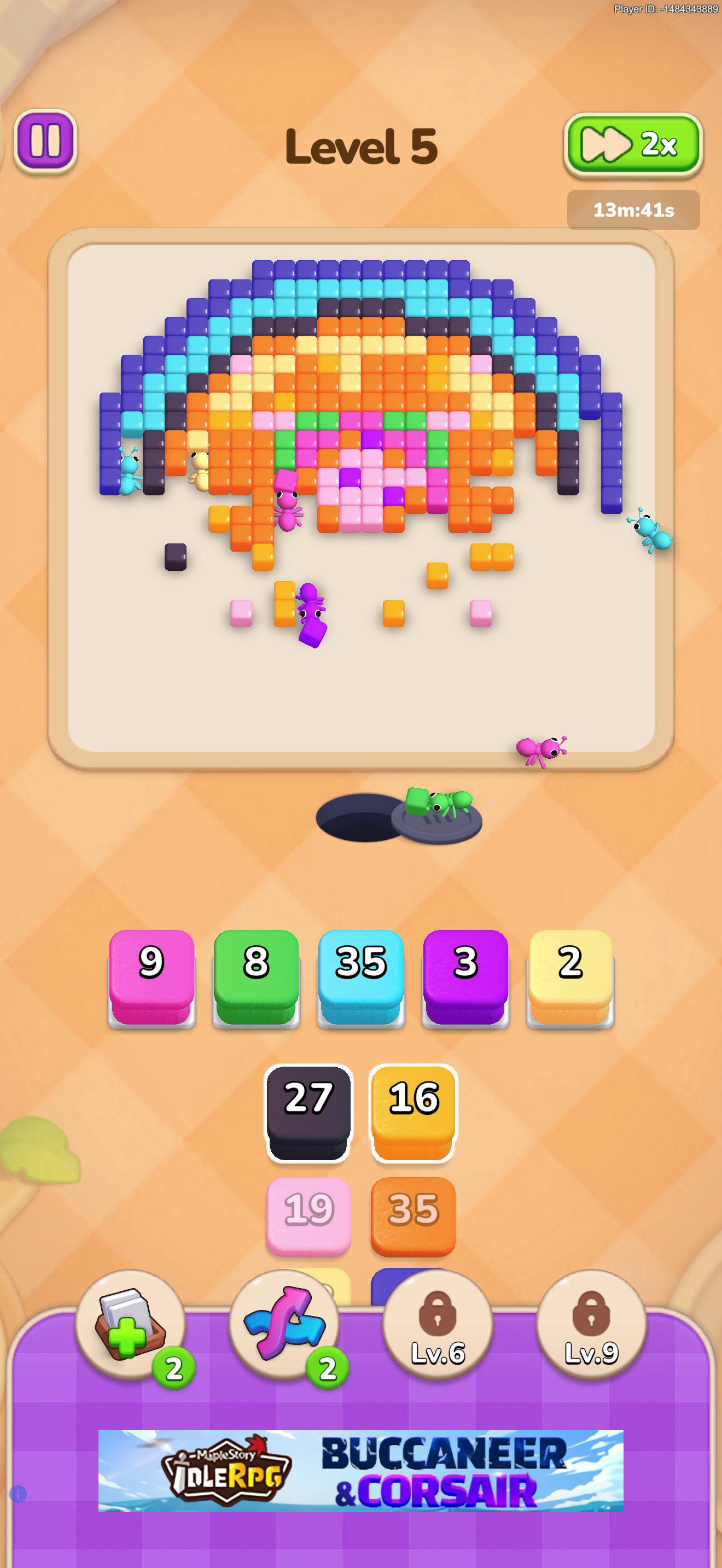This screenshot has height=1568, width=722.
Task: Pause the game
Action: click(x=45, y=141)
